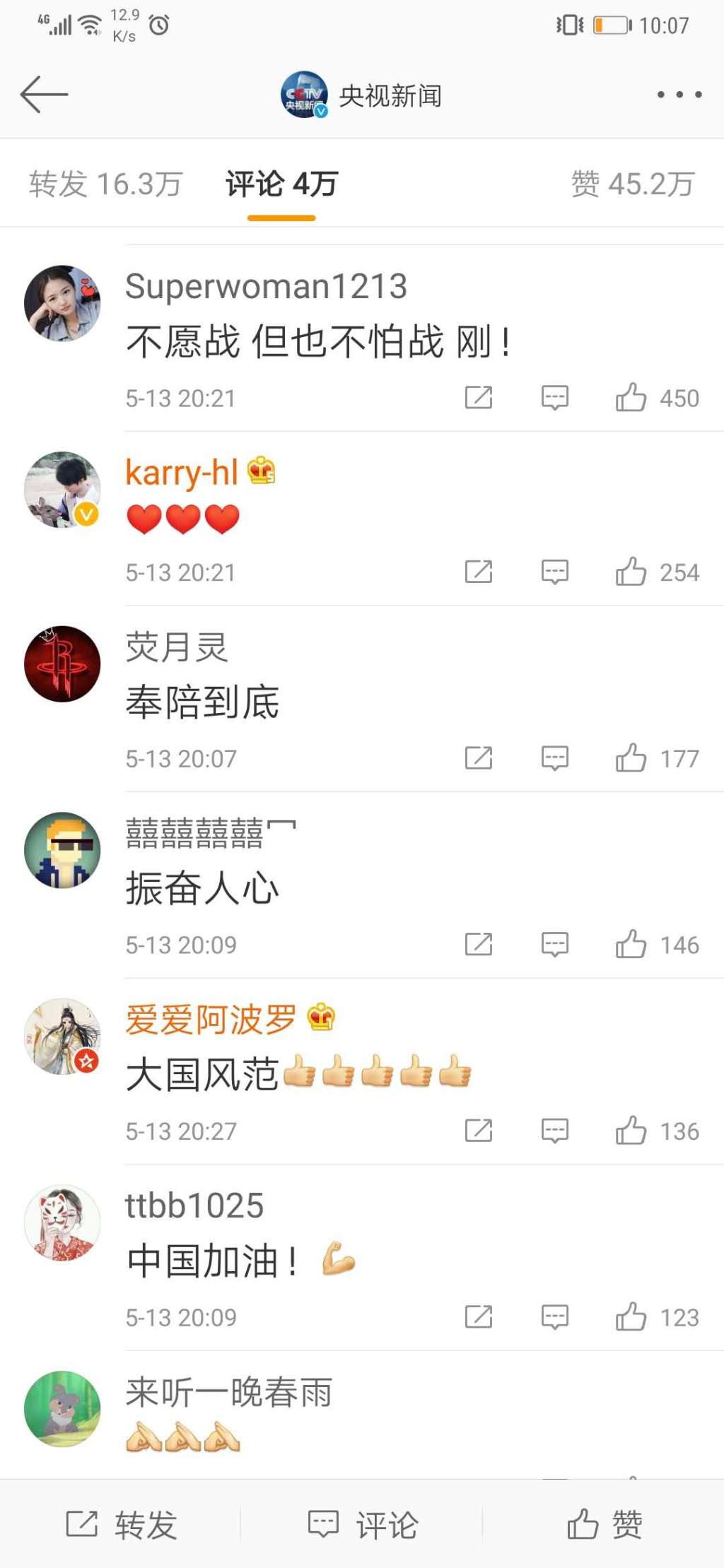This screenshot has width=724, height=1568.
Task: View 来听一晚春雨's avatar profile
Action: (62, 1409)
